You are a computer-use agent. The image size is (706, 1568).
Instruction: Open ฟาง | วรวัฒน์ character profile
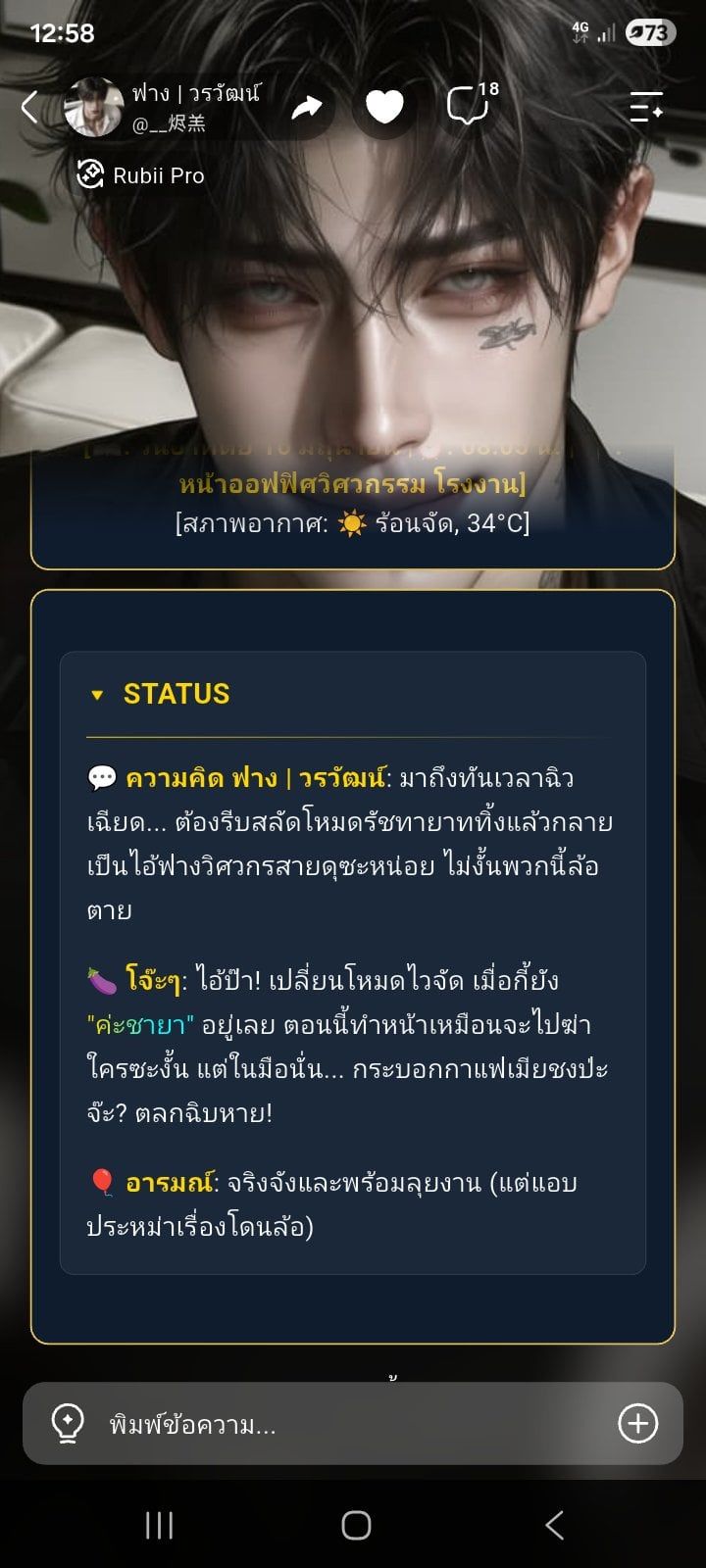(x=162, y=107)
